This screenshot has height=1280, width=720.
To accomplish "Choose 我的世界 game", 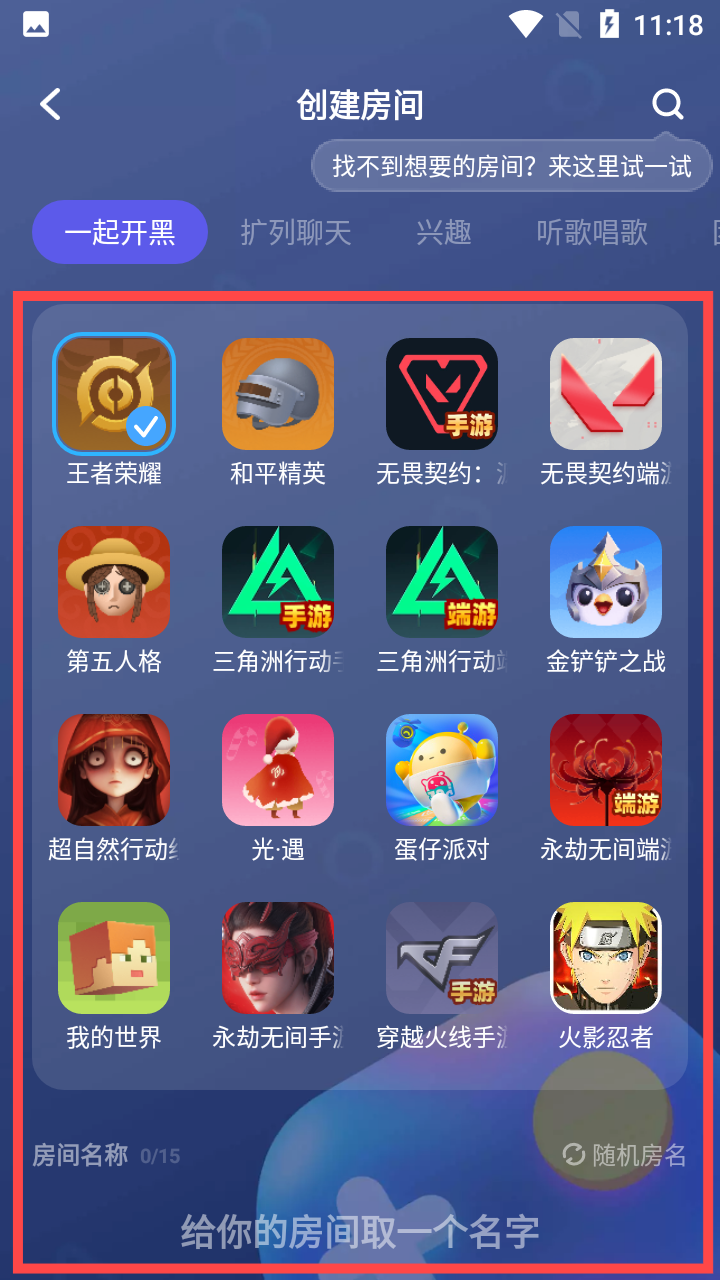I will [x=114, y=958].
